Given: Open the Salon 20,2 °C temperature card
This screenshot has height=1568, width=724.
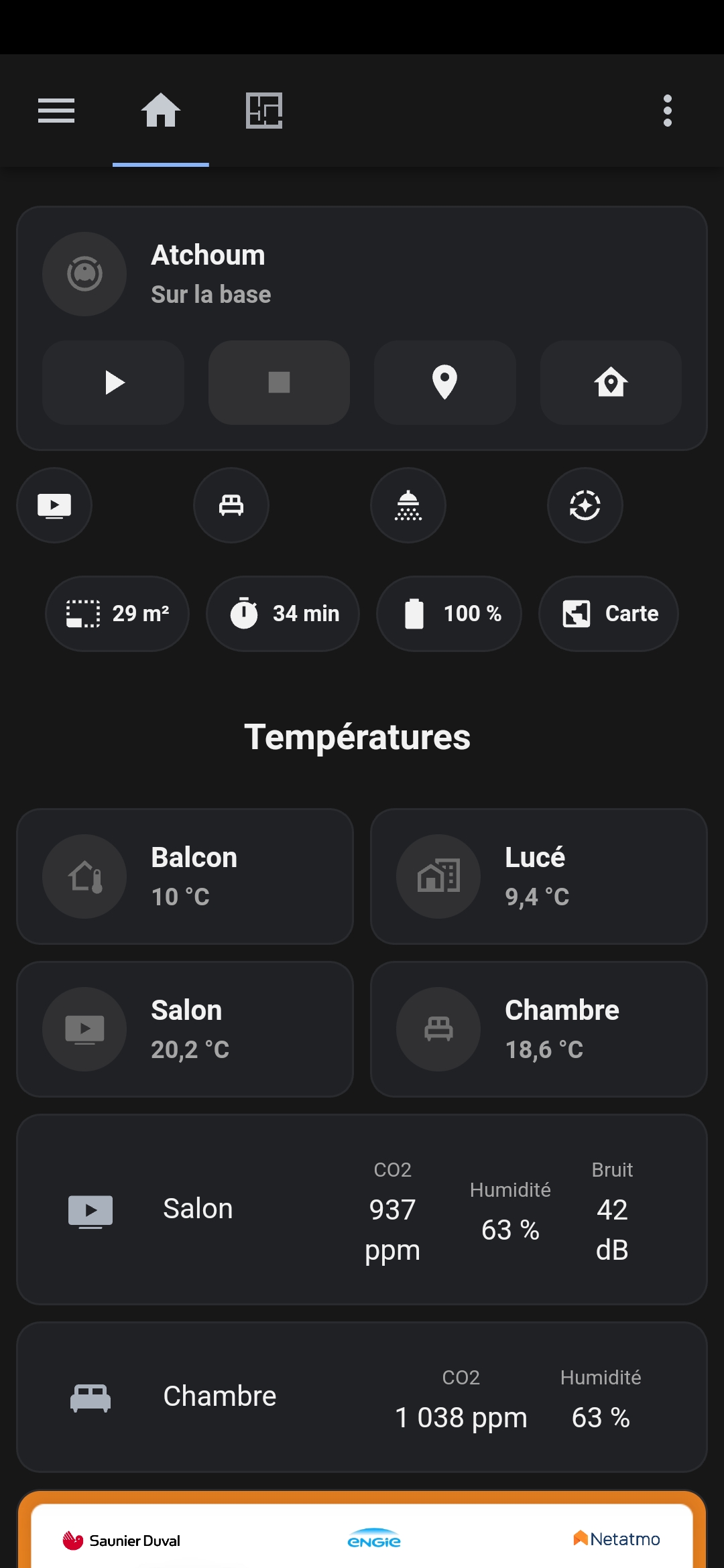Looking at the screenshot, I should click(x=185, y=1029).
